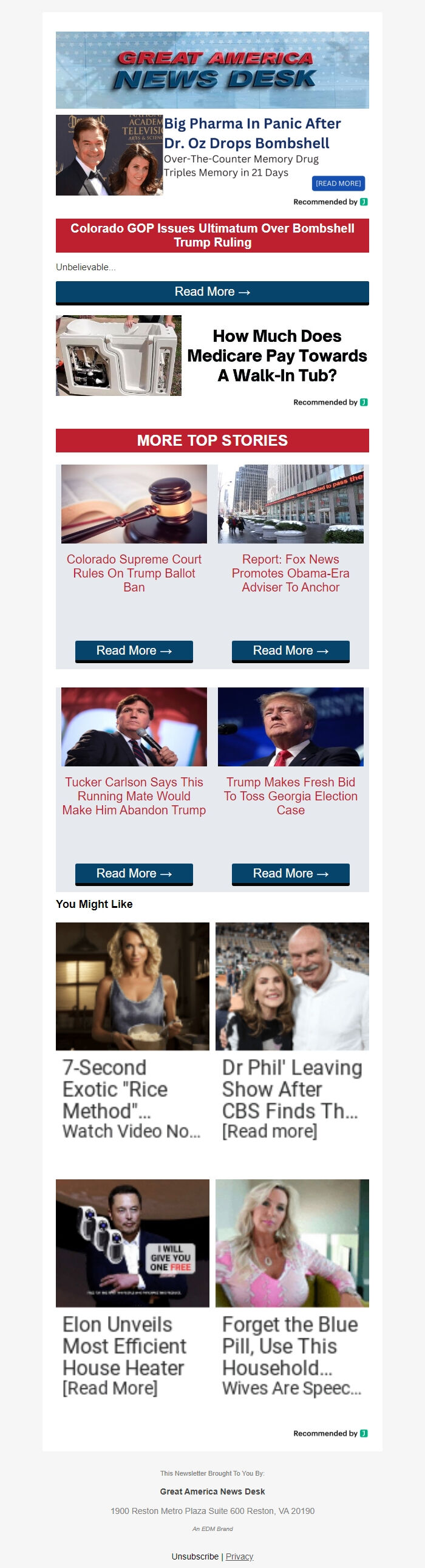The width and height of the screenshot is (425, 1568).
Task: Open the Privacy link
Action: (239, 1556)
